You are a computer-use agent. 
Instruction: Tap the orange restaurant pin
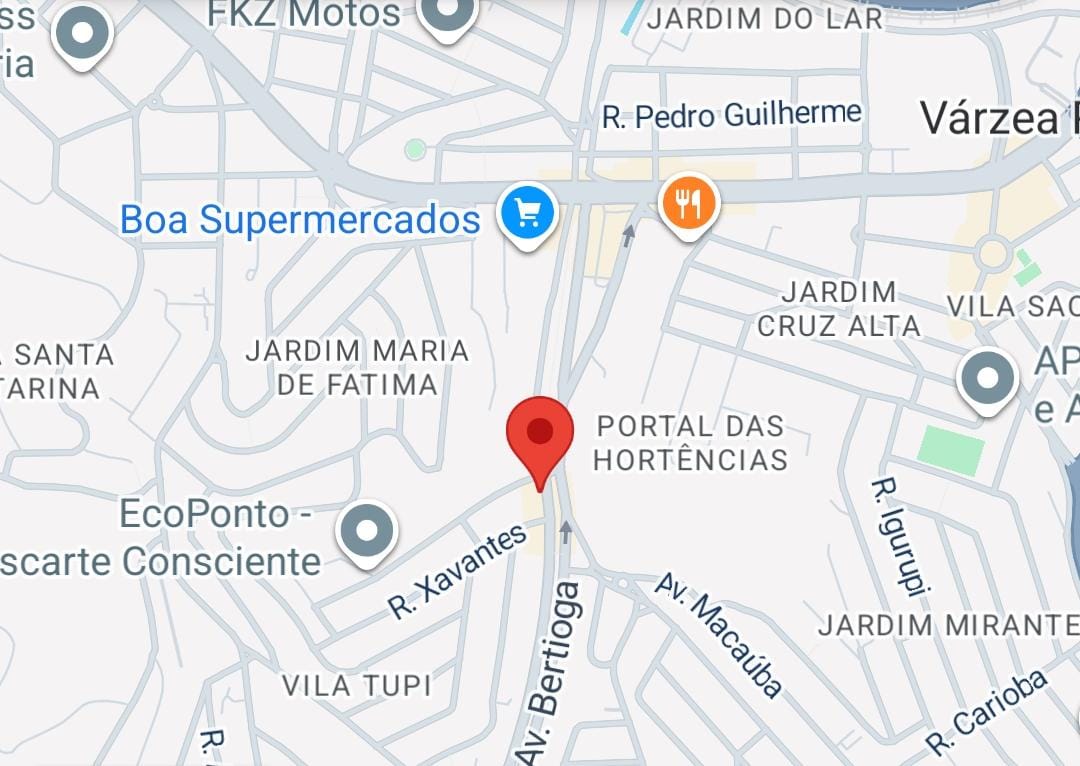coord(689,206)
